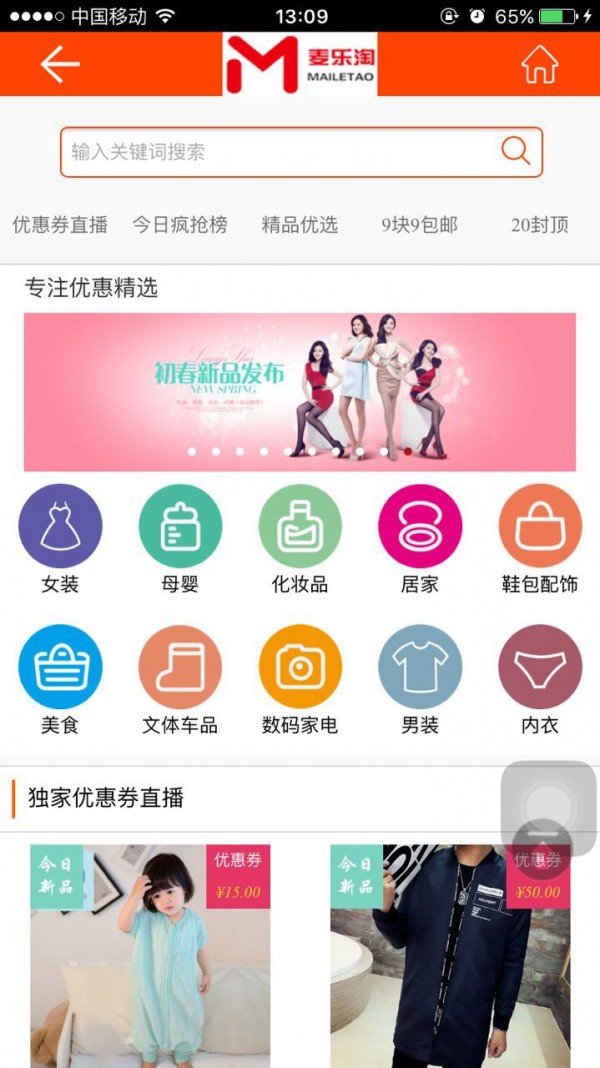Open the 数码家电 category
600x1068 pixels.
tap(300, 667)
